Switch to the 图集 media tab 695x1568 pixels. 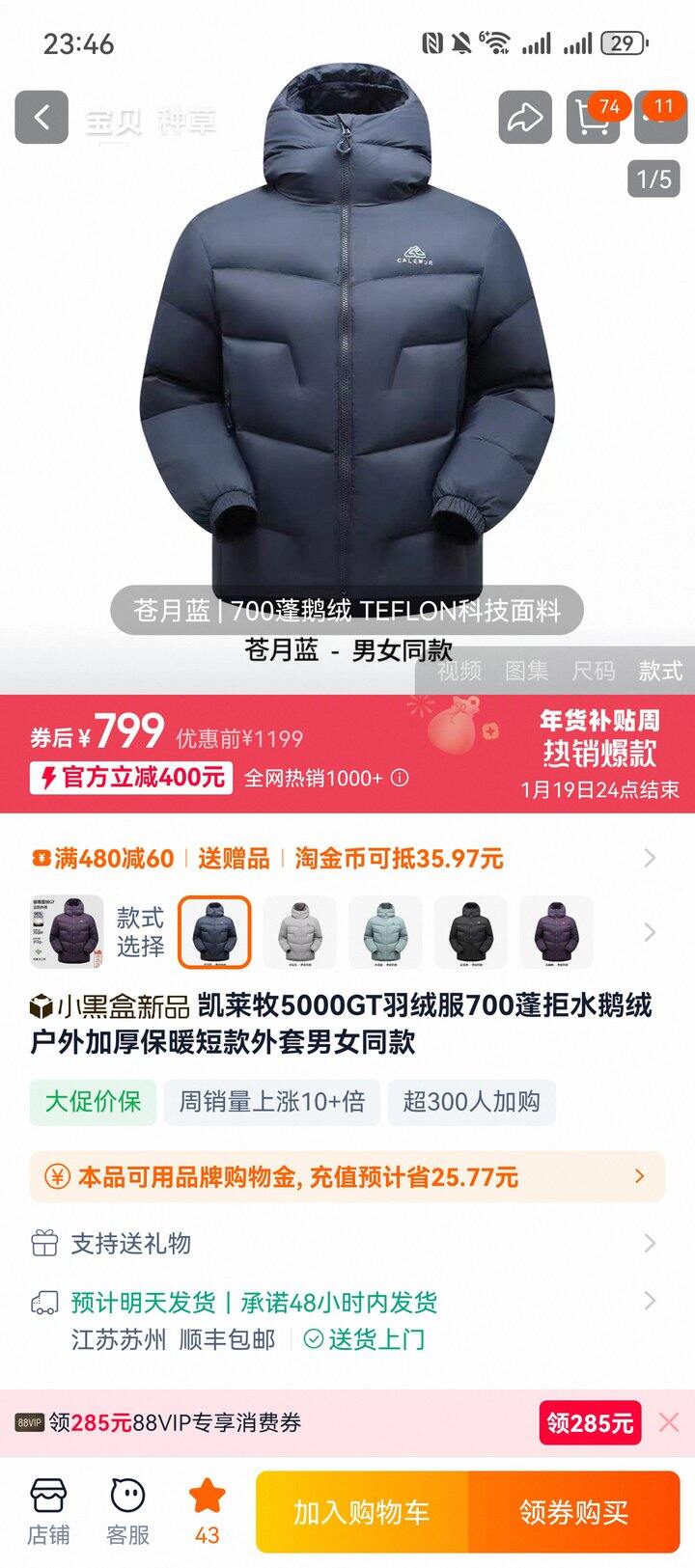pyautogui.click(x=526, y=671)
